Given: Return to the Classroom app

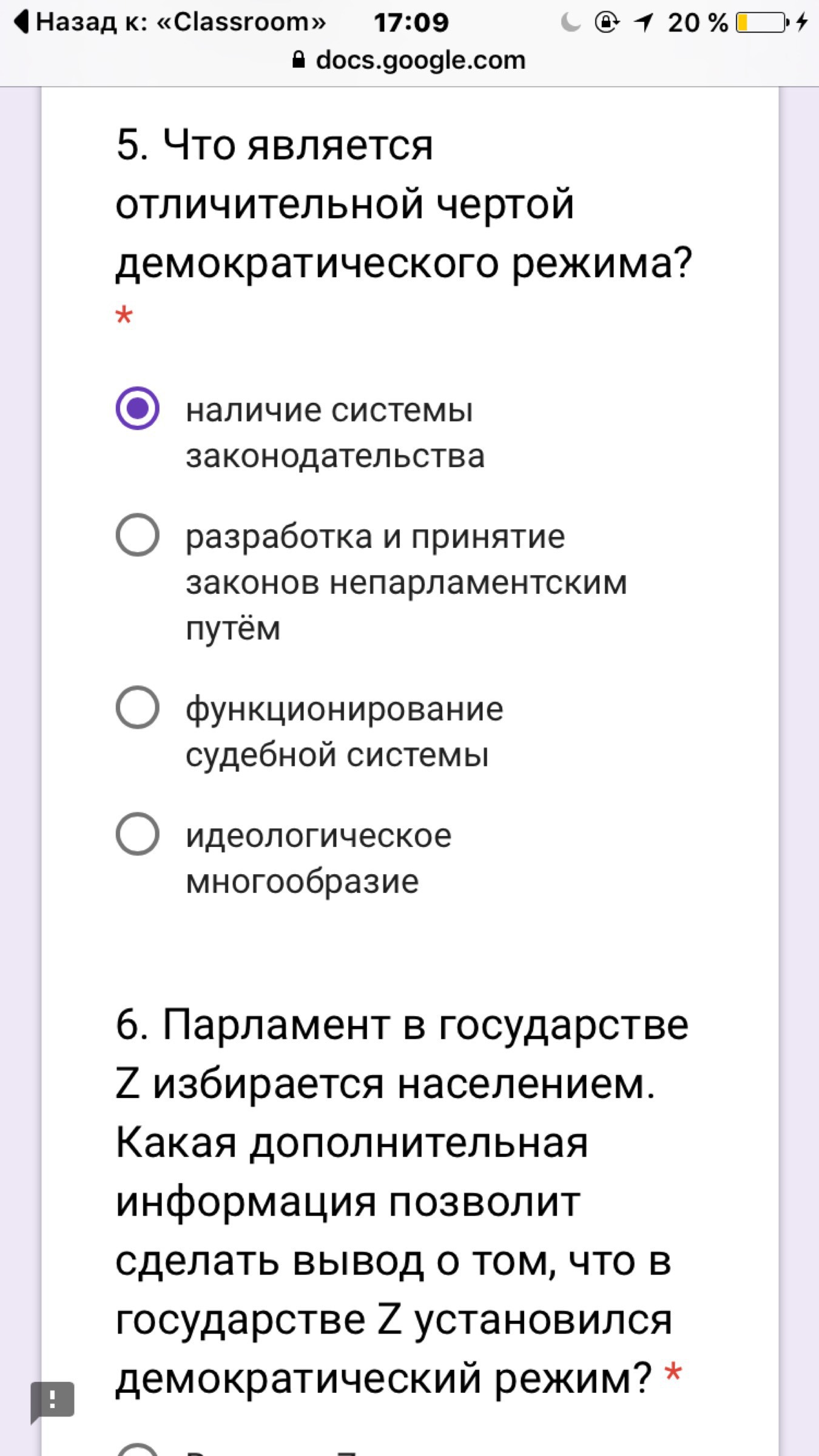Looking at the screenshot, I should 170,22.
